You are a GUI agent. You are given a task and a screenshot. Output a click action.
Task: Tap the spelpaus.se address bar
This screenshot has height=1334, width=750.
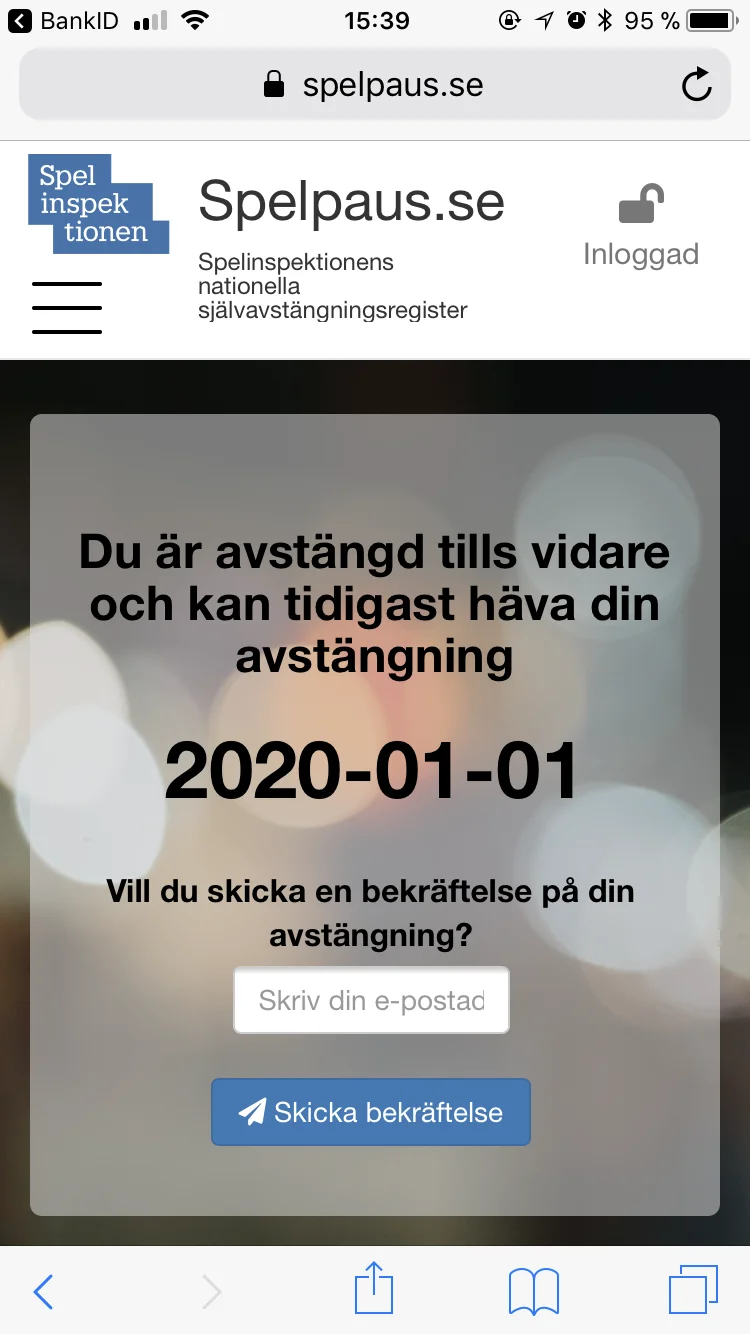pos(375,85)
